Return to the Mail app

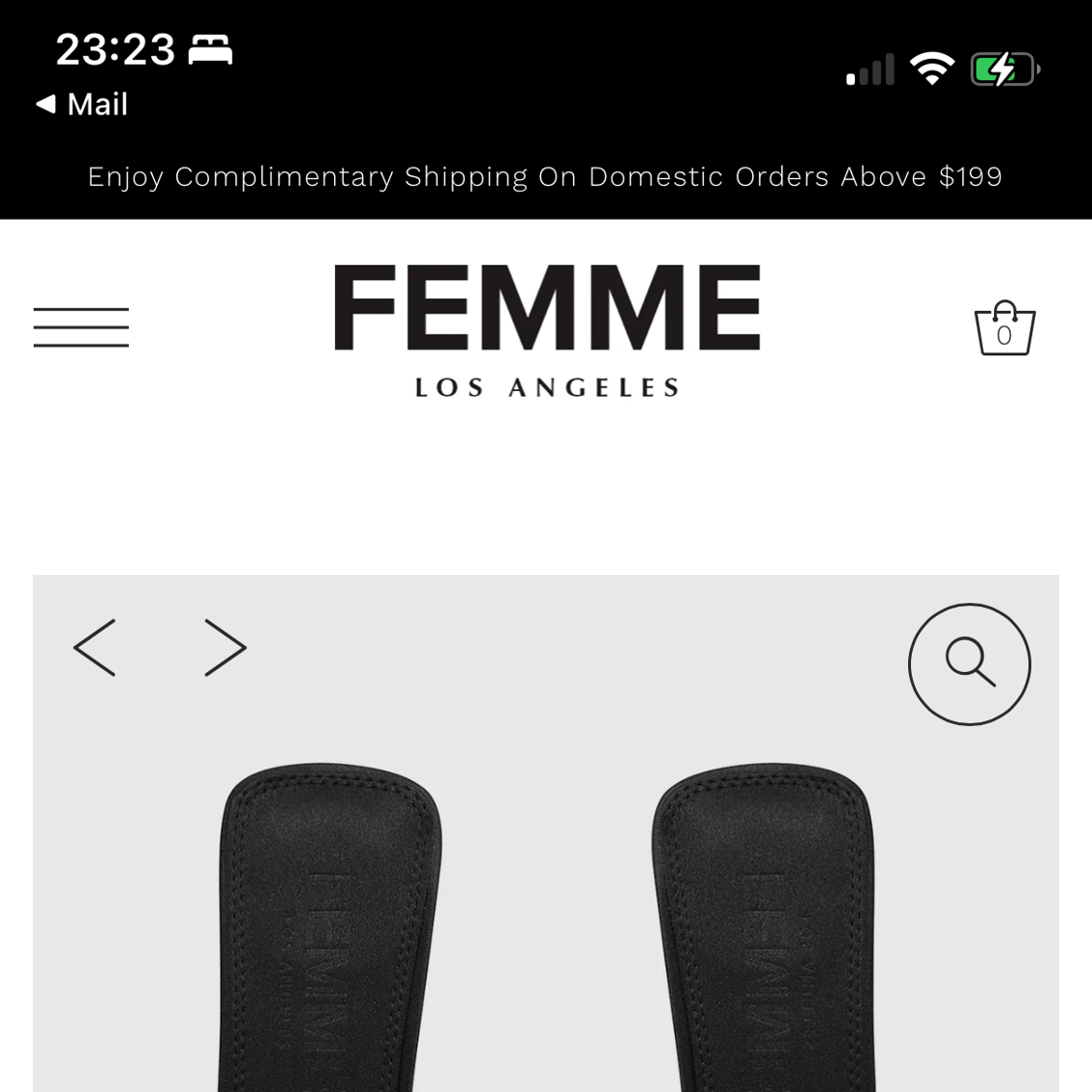click(82, 105)
